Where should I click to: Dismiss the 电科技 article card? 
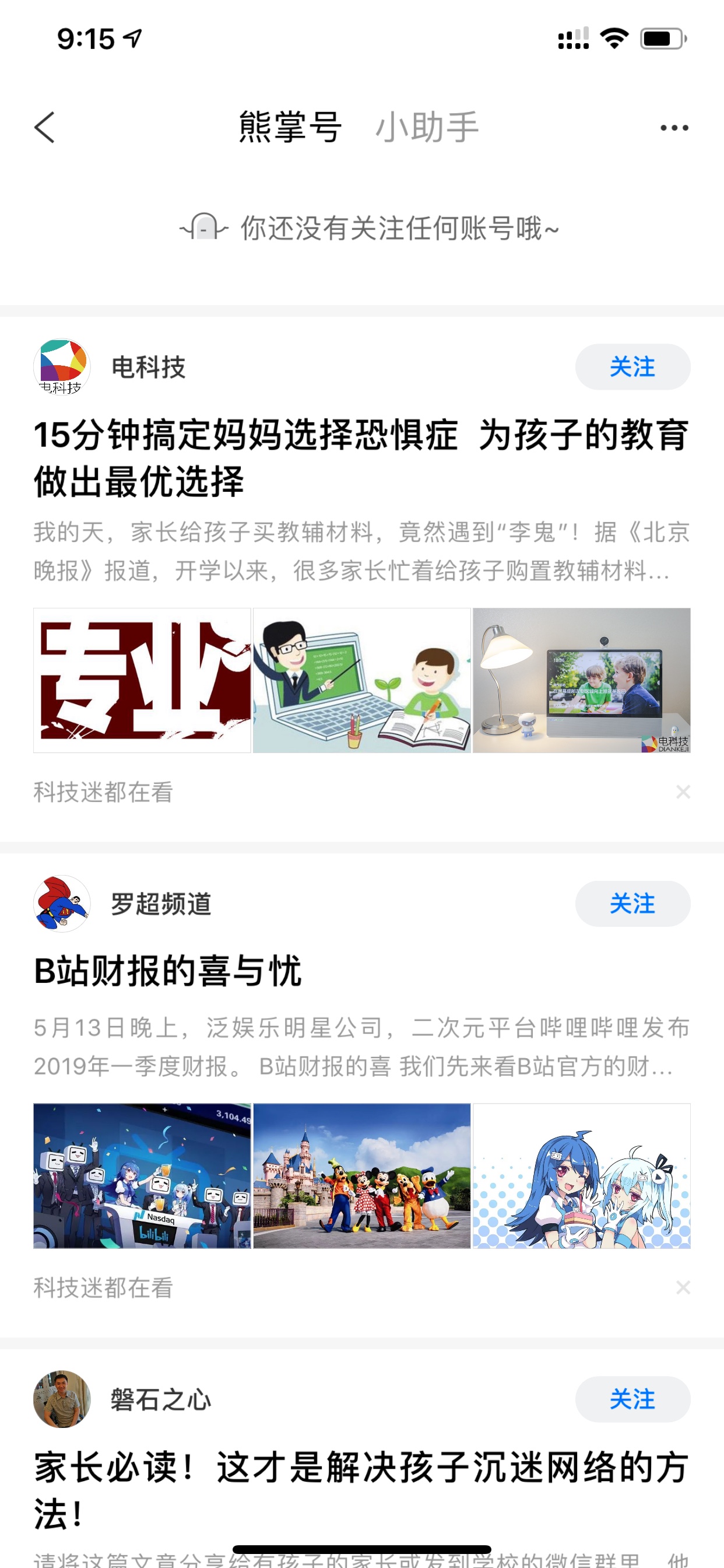coord(683,792)
